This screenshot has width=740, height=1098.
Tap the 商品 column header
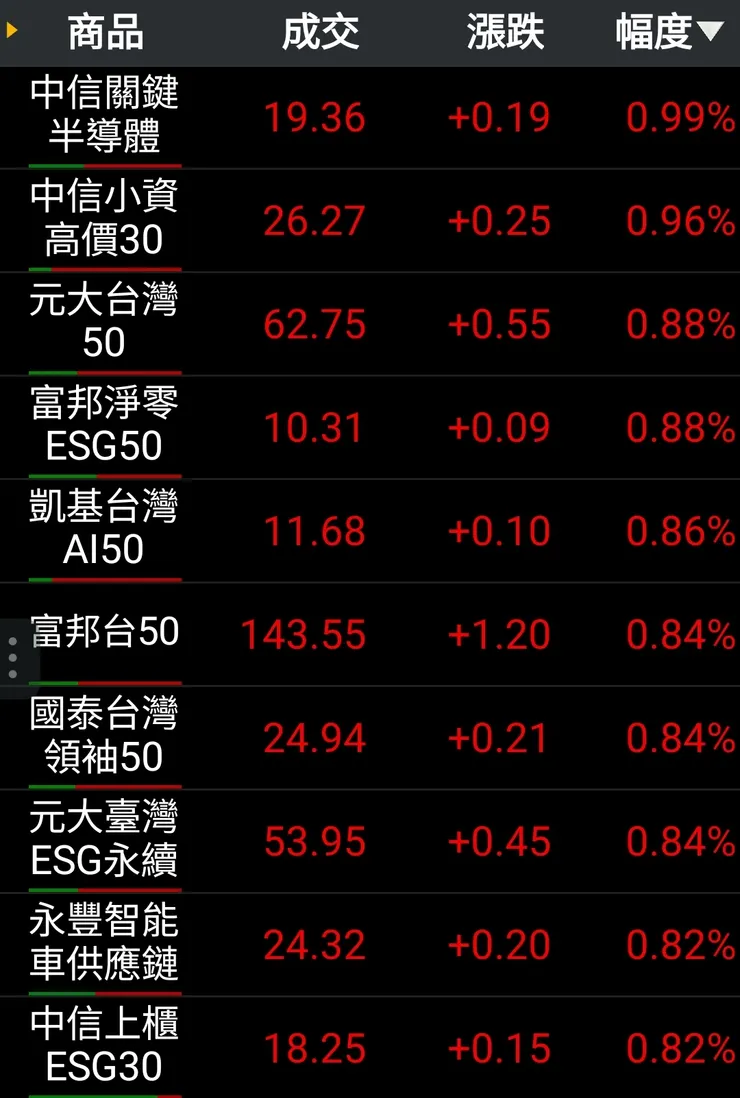(x=105, y=33)
